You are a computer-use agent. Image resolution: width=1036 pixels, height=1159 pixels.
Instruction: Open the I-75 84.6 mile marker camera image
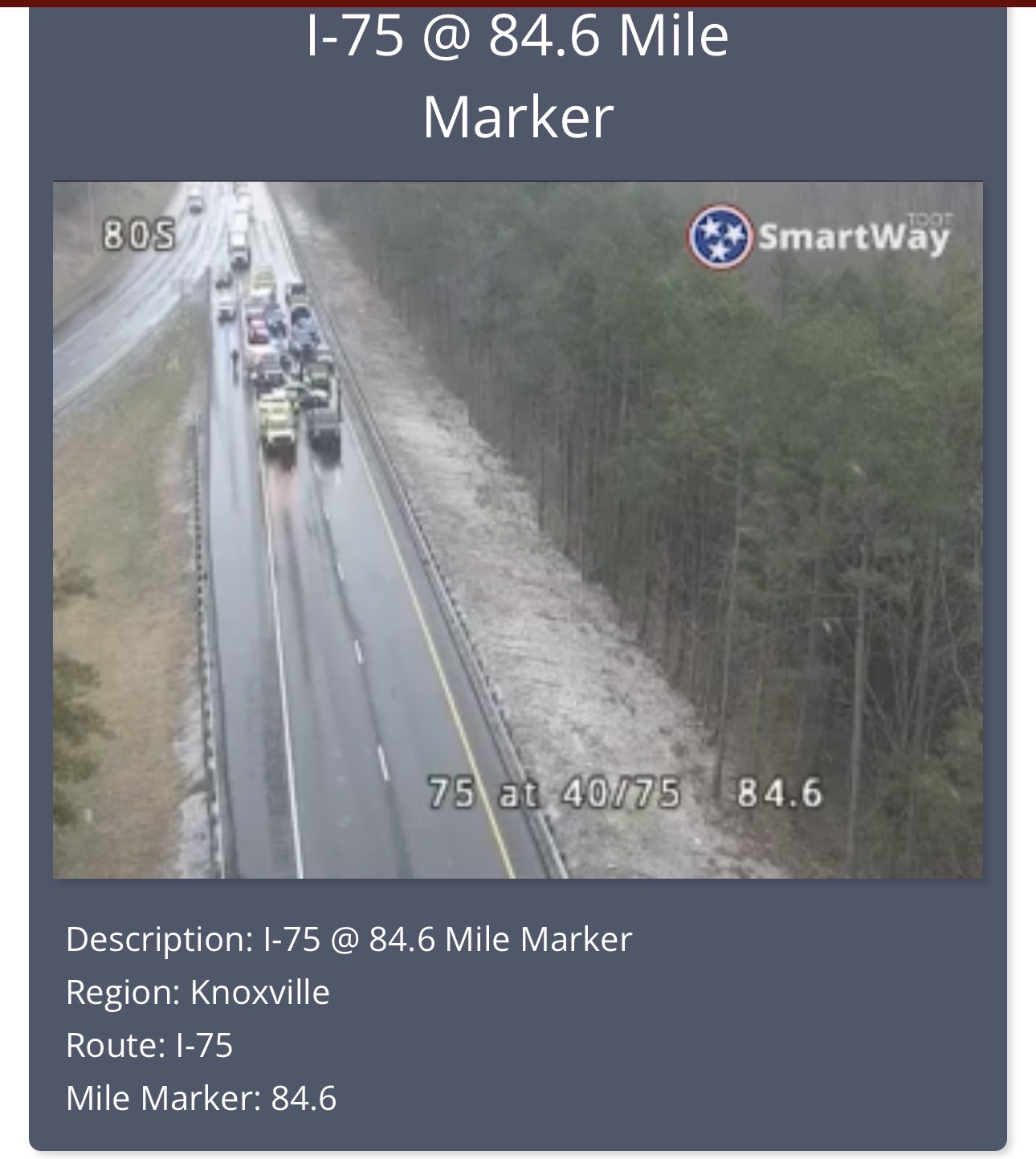coord(517,529)
